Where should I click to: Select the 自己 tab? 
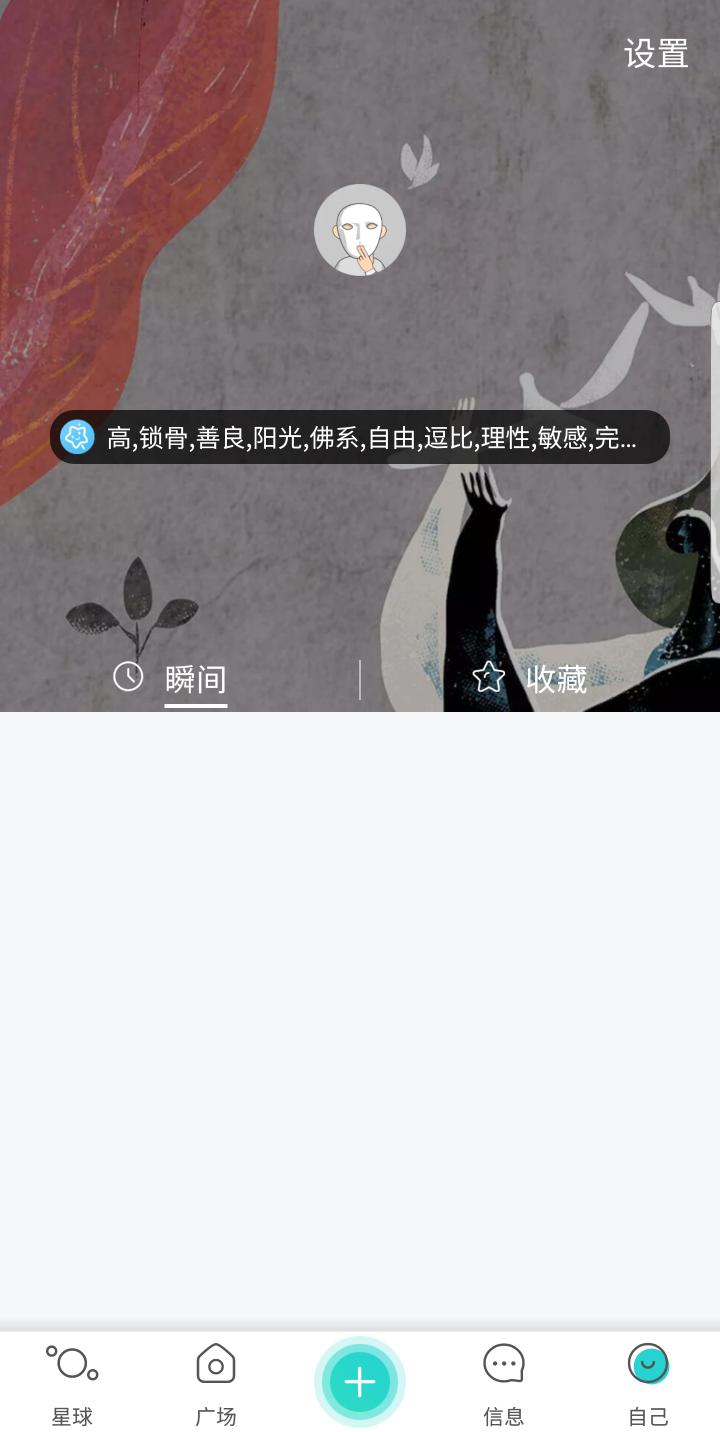tap(648, 1384)
